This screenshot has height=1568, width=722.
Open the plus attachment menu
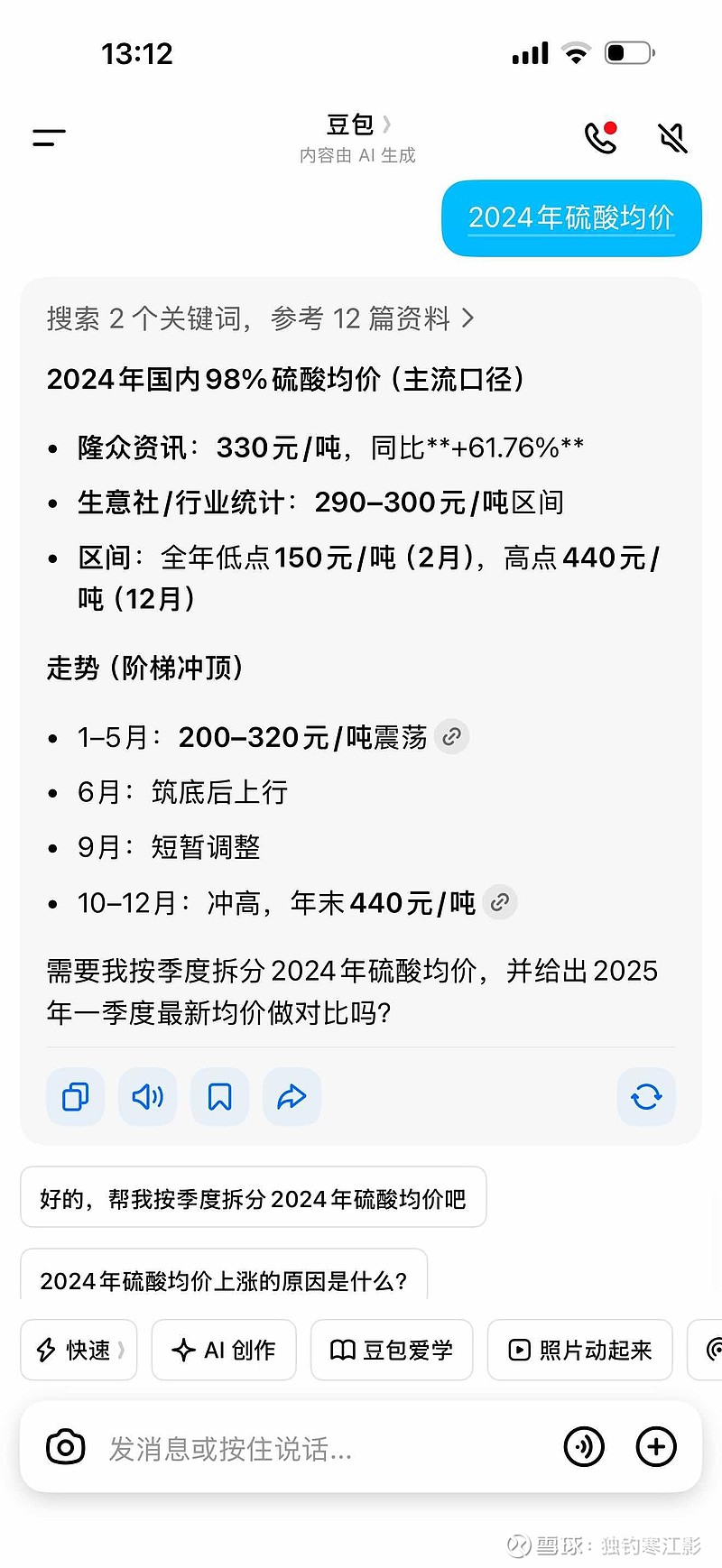(x=656, y=1446)
